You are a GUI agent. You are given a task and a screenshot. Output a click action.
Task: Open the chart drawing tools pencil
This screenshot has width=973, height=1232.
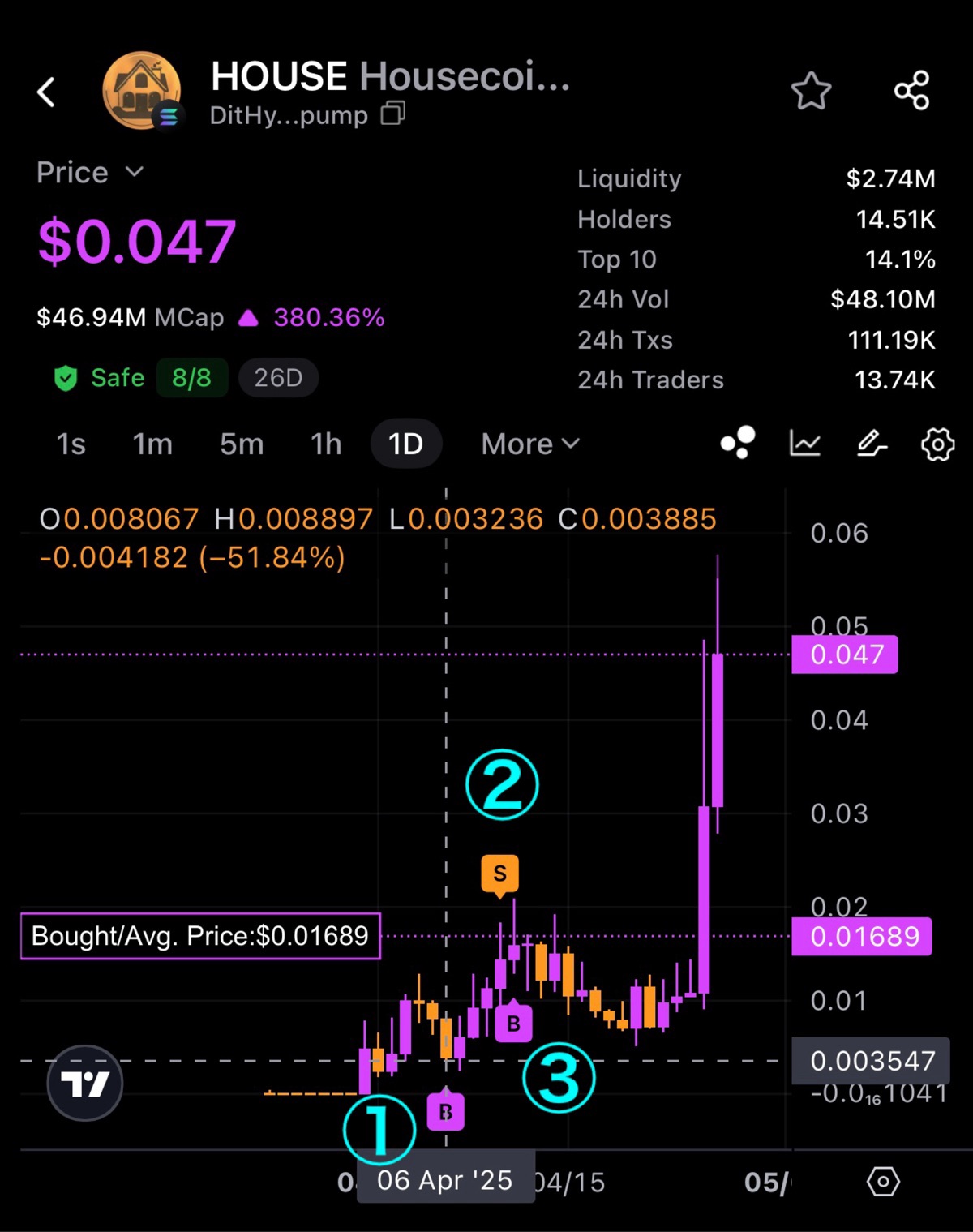pos(872,443)
